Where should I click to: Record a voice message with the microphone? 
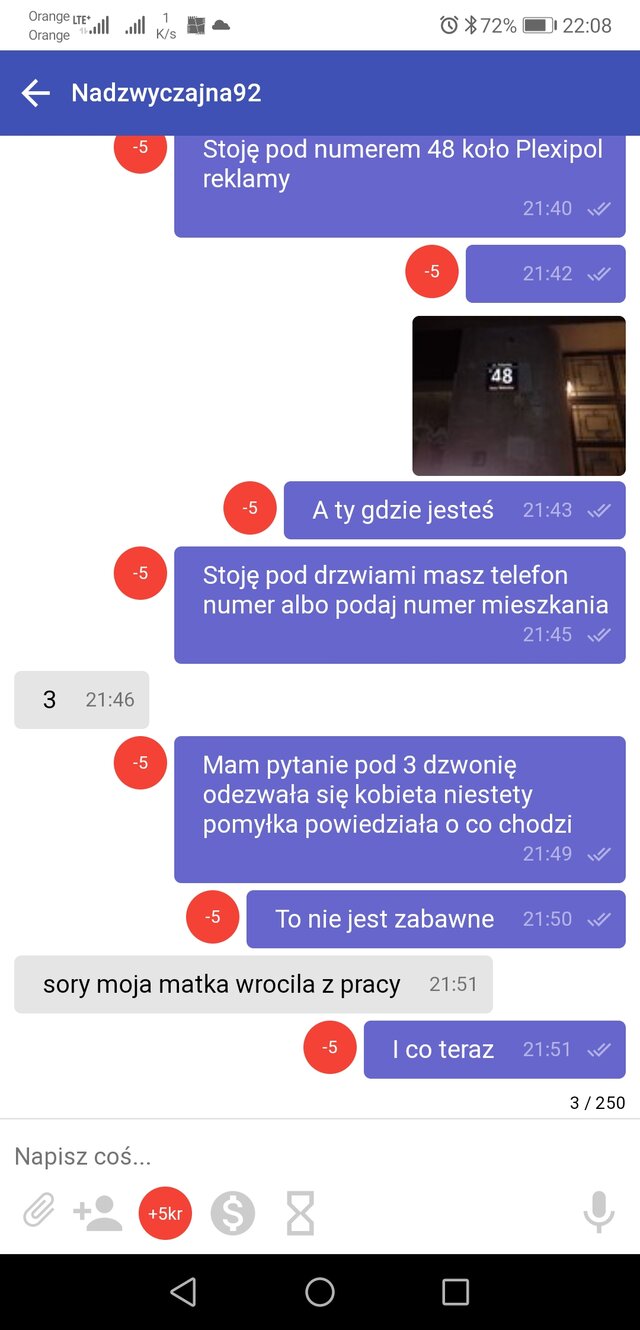(599, 1213)
